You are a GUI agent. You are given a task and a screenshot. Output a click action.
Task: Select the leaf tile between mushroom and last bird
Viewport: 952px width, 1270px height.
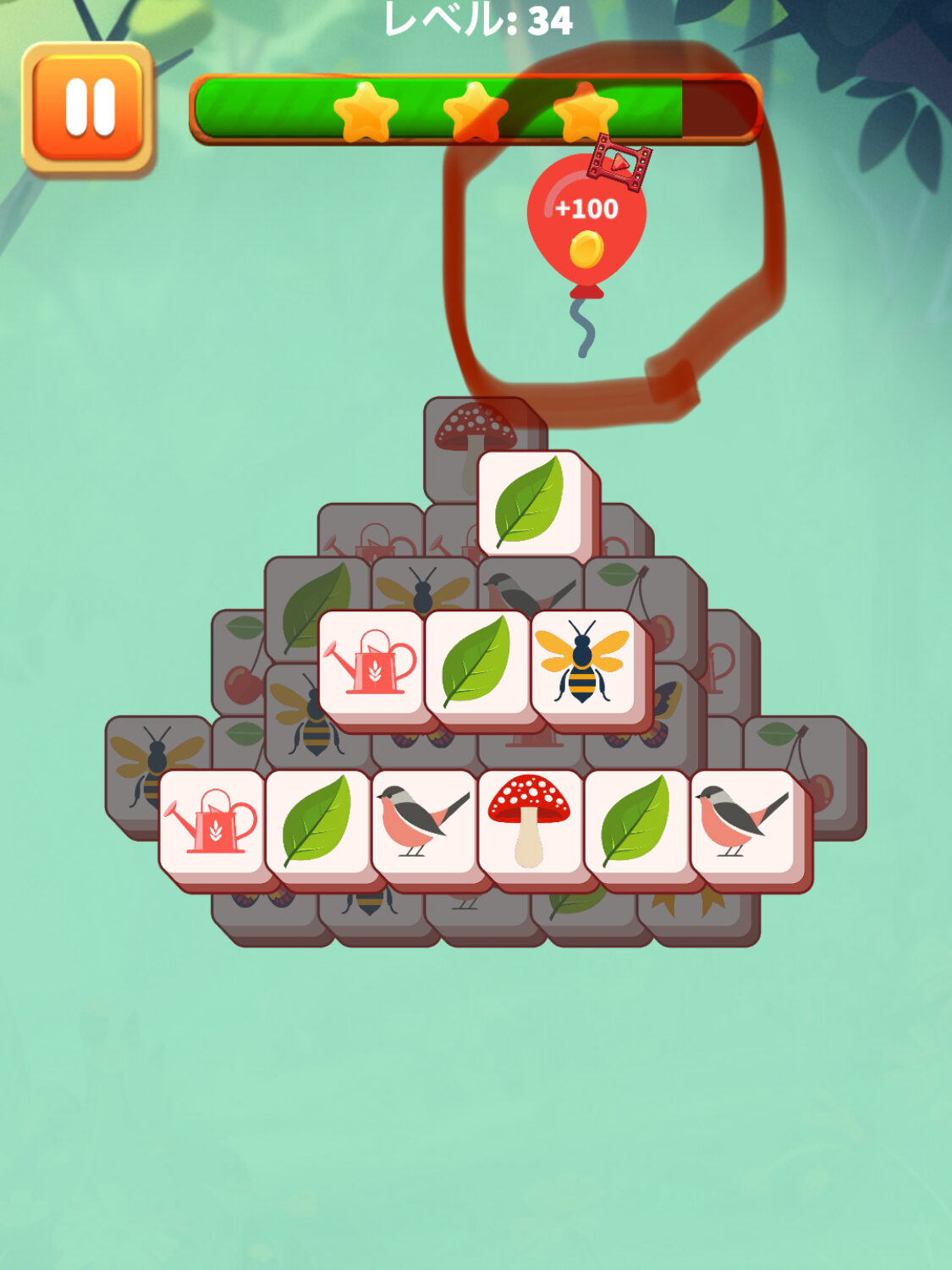click(x=636, y=822)
